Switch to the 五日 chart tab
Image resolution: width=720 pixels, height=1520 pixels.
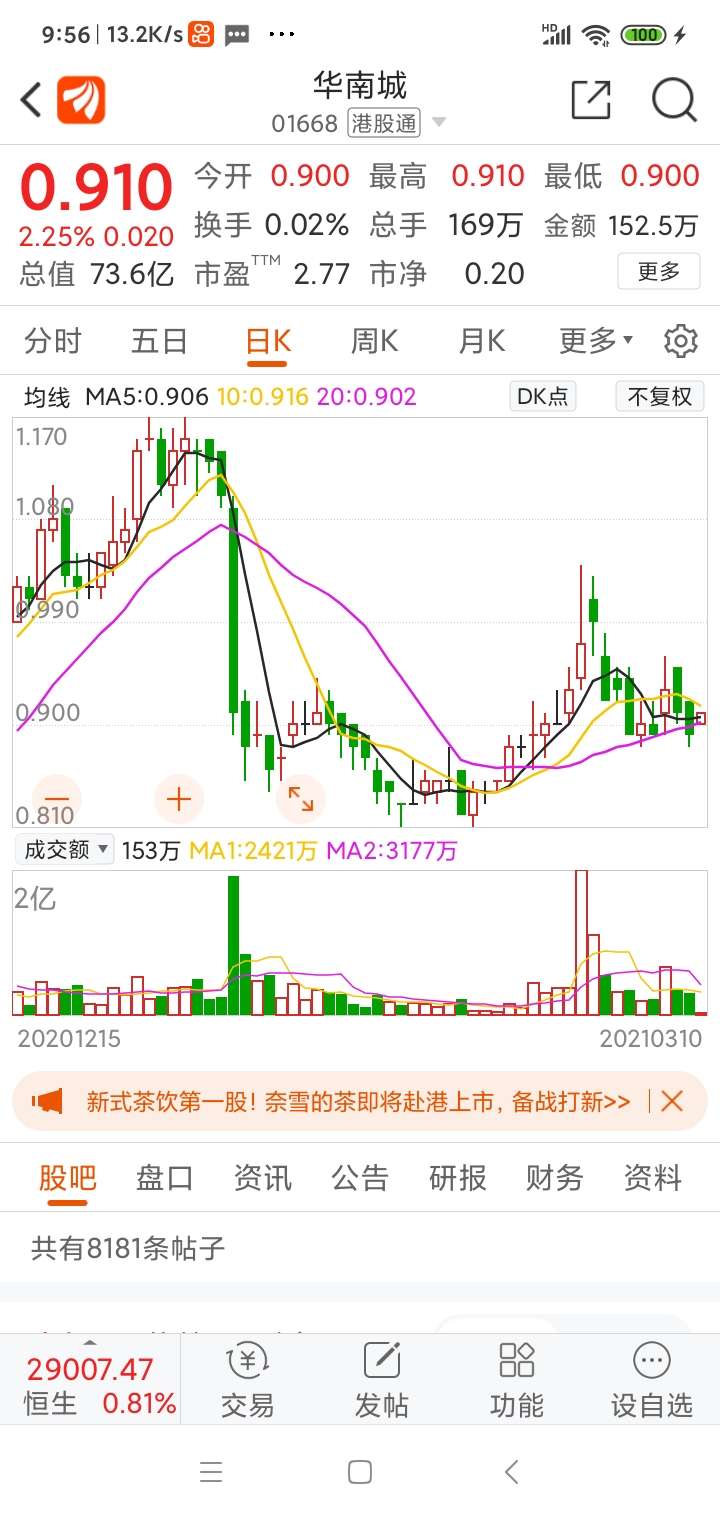(x=160, y=341)
